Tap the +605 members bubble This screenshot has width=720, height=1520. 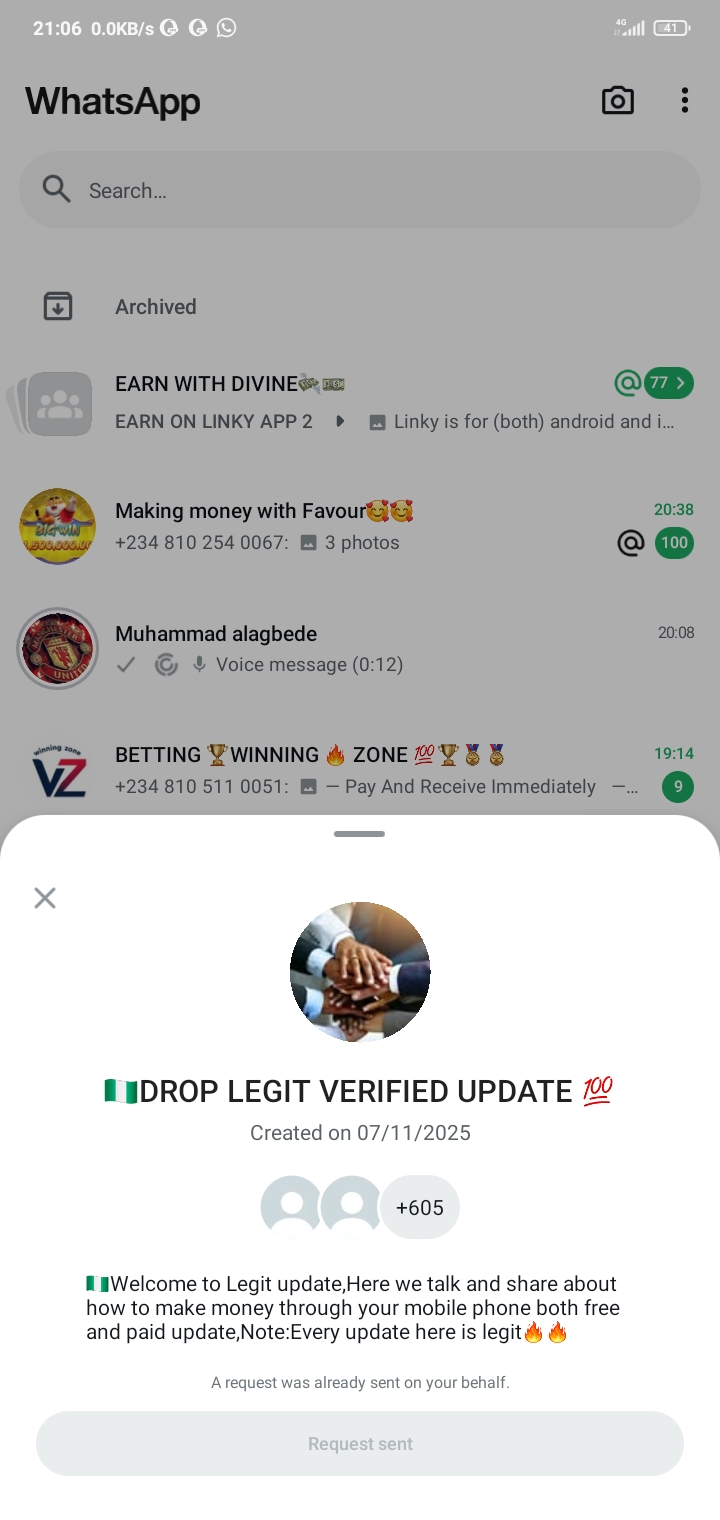tap(419, 1207)
